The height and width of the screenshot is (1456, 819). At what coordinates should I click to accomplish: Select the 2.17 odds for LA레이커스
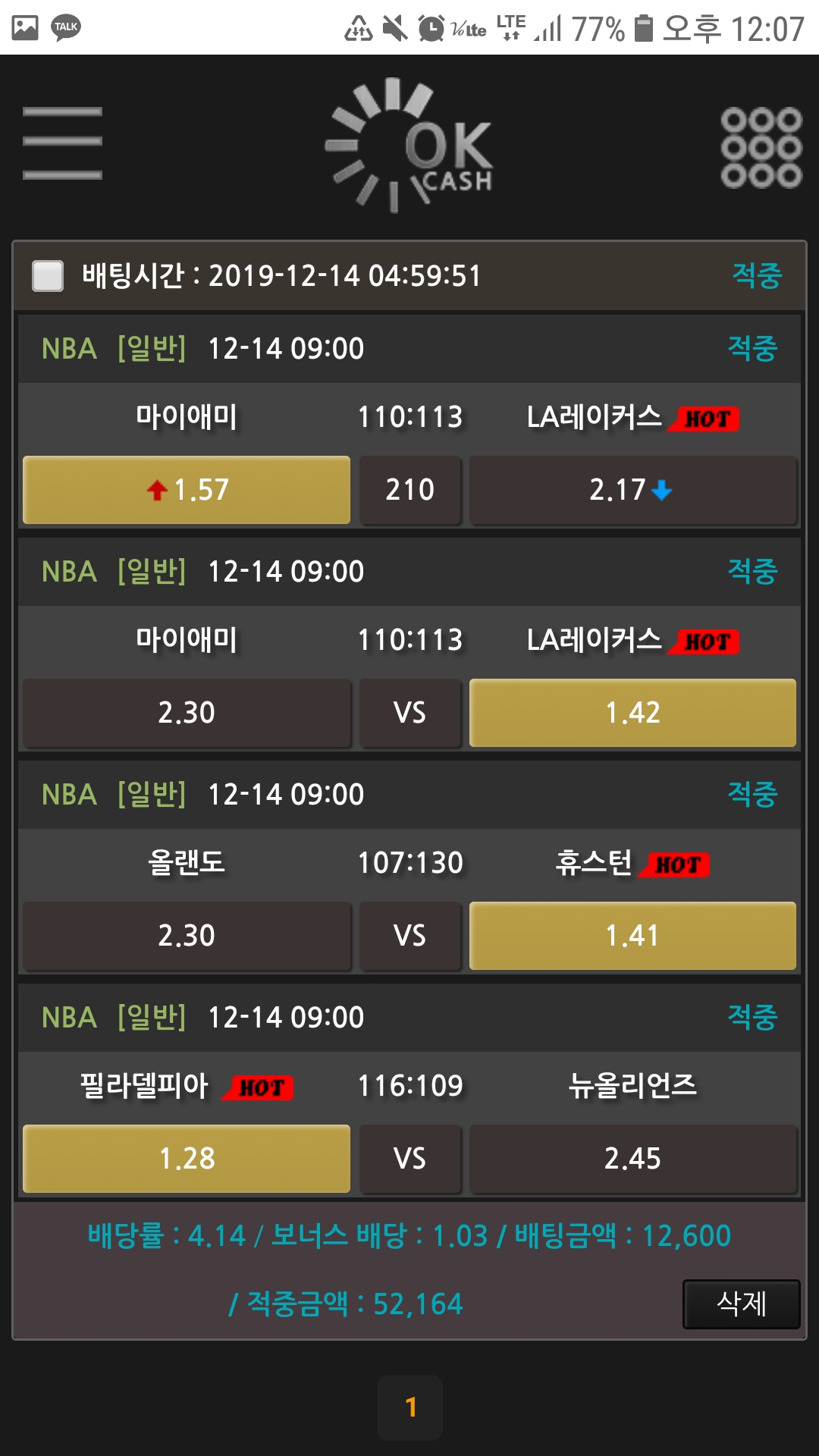(633, 490)
